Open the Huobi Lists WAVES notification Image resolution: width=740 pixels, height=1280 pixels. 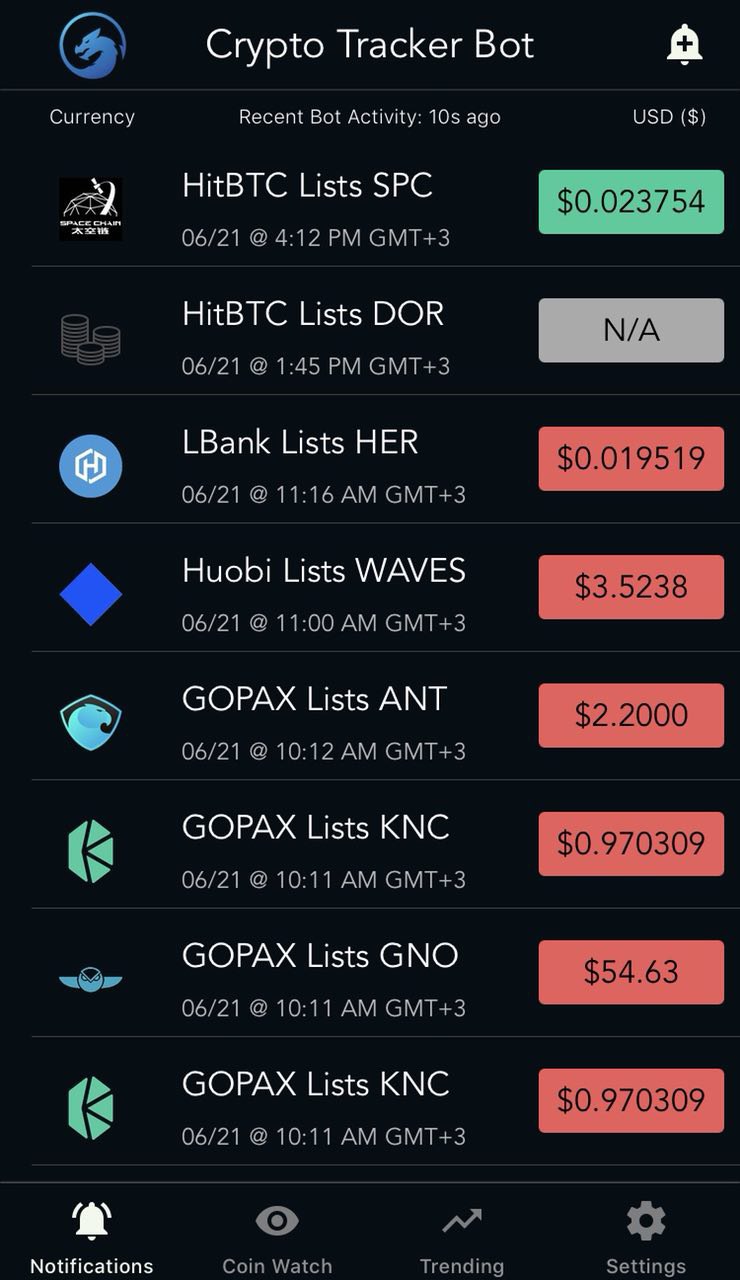(x=370, y=587)
